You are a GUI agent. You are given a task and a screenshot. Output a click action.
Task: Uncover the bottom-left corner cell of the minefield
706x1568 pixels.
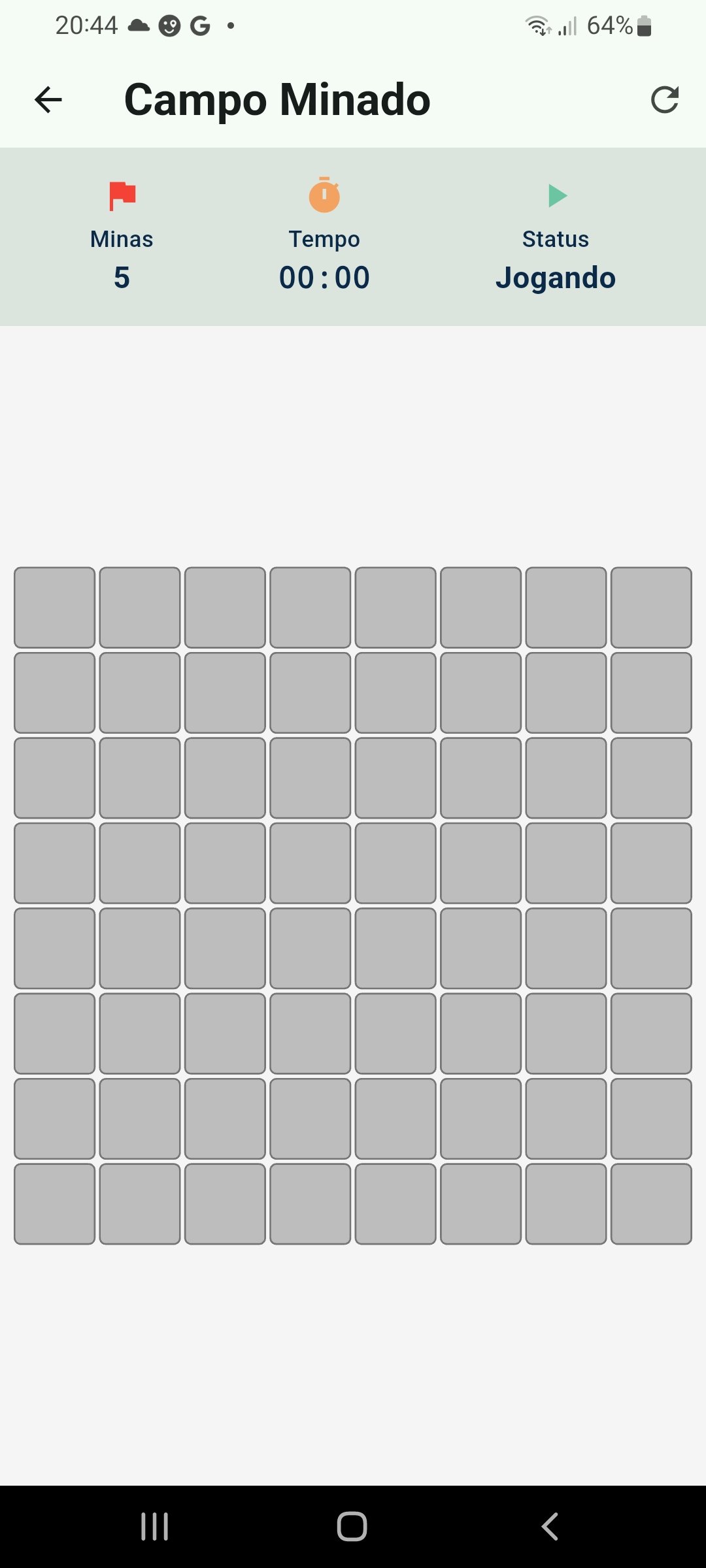pos(55,1203)
